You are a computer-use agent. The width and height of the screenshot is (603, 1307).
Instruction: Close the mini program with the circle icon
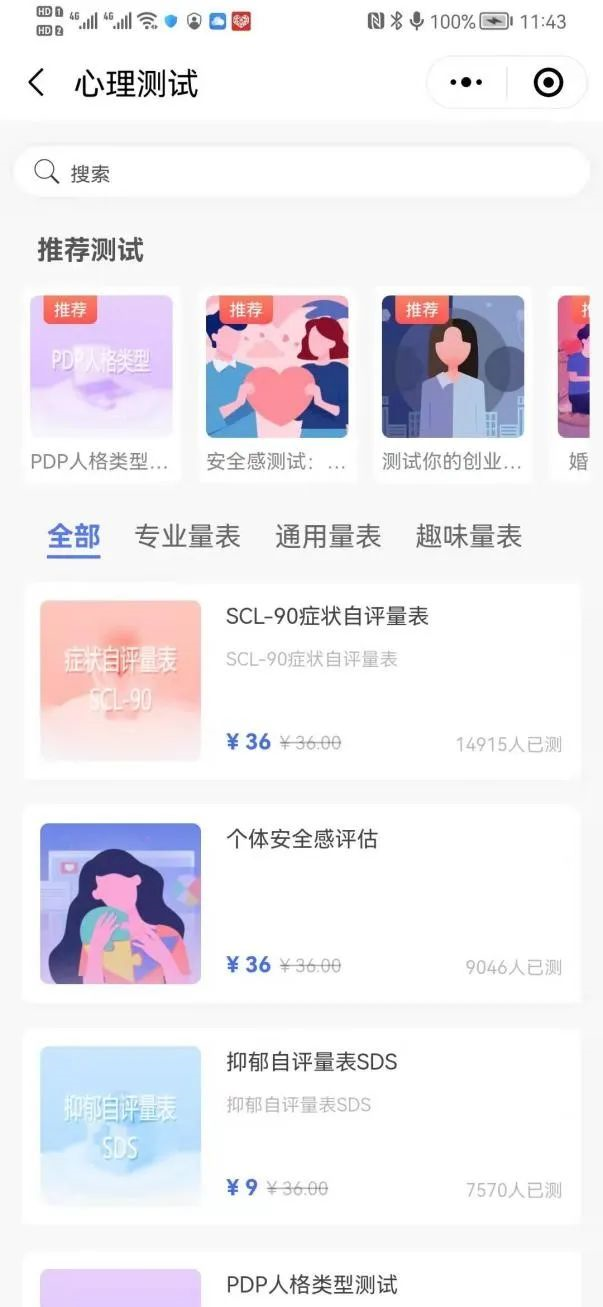(548, 83)
